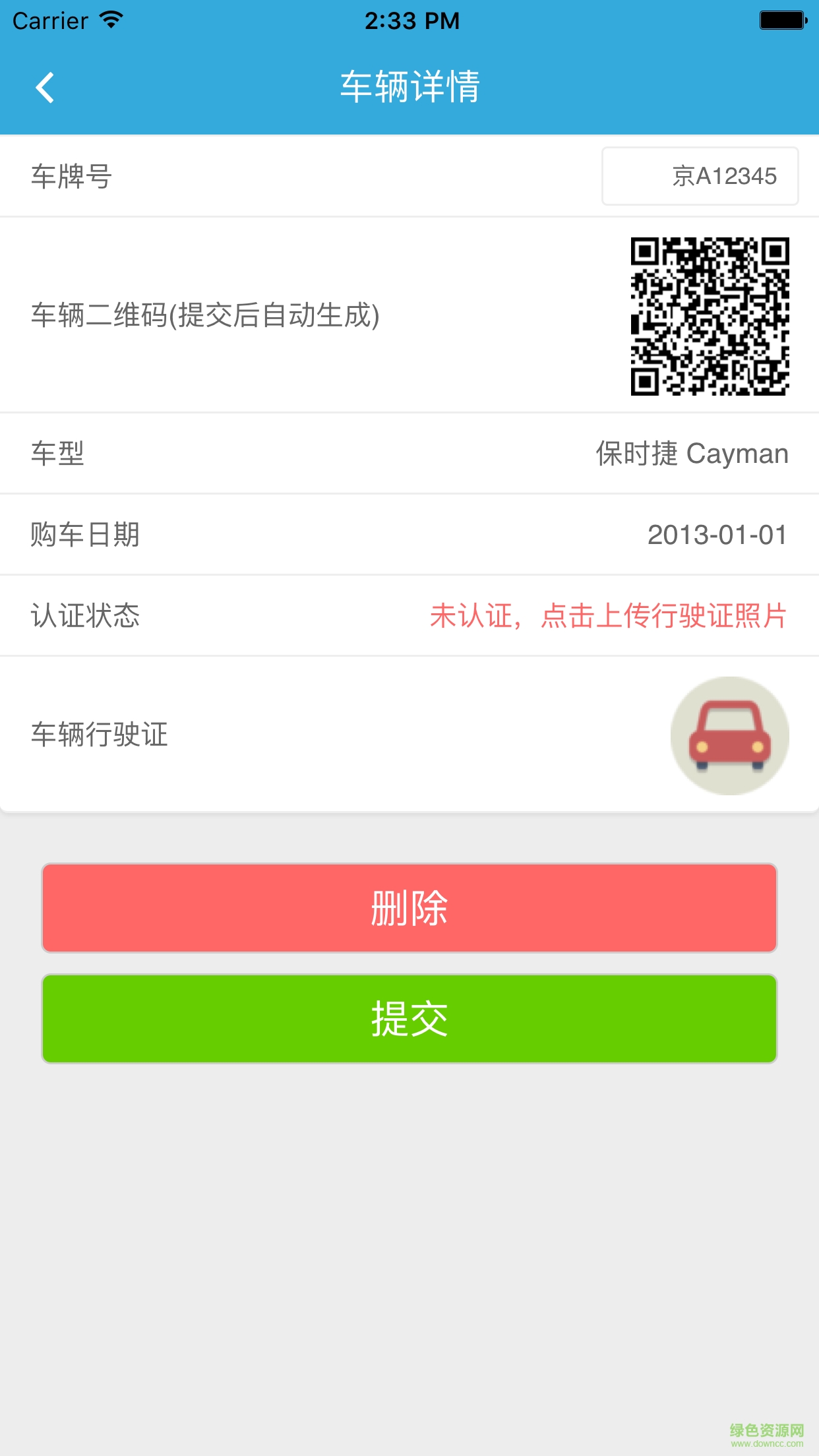819x1456 pixels.
Task: Tap the back arrow in the navigation bar
Action: (45, 86)
